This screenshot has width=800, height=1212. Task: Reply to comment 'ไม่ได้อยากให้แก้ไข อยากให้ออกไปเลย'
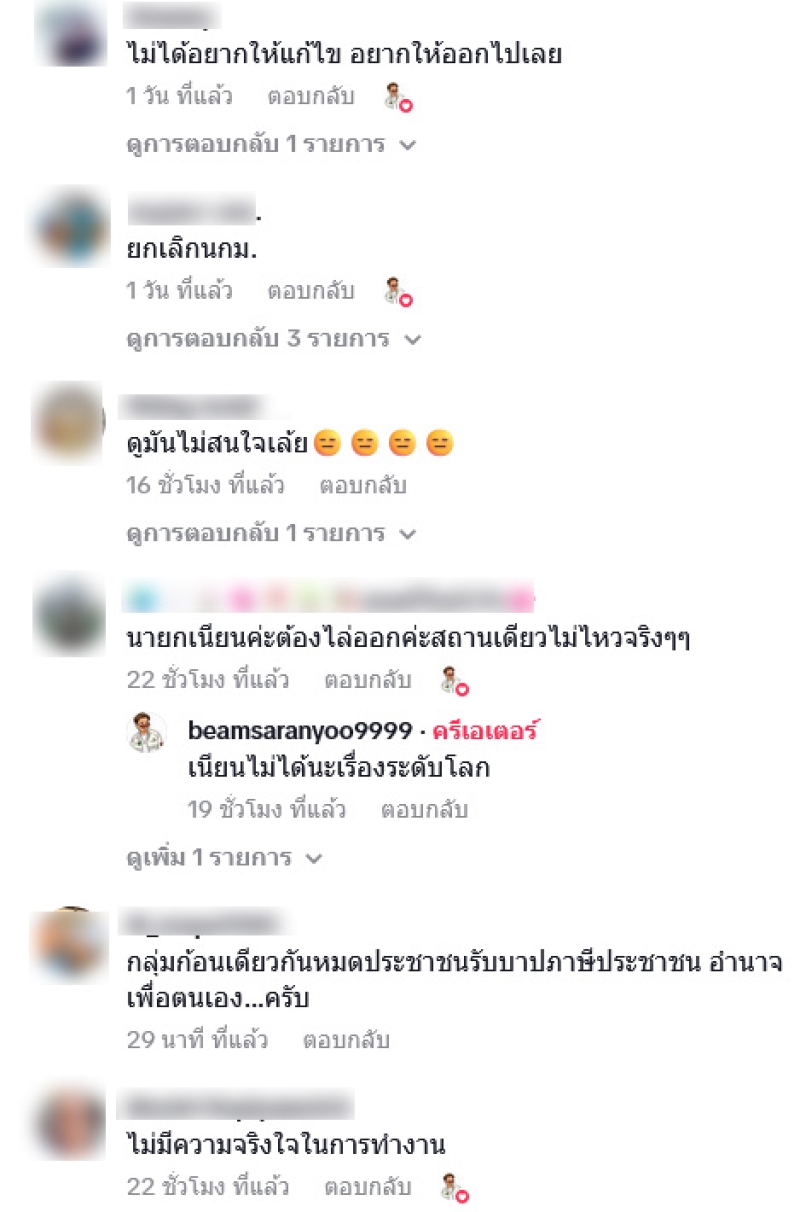[311, 97]
